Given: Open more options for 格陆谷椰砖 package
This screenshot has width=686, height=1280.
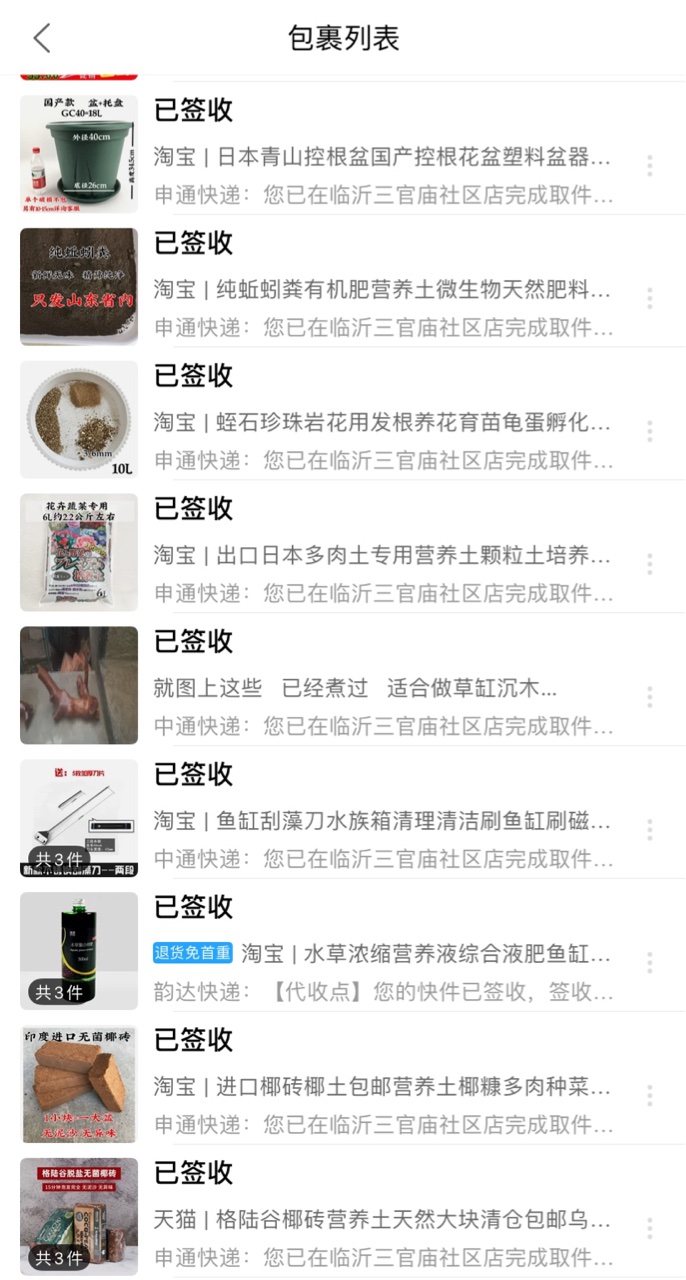Looking at the screenshot, I should (649, 1229).
